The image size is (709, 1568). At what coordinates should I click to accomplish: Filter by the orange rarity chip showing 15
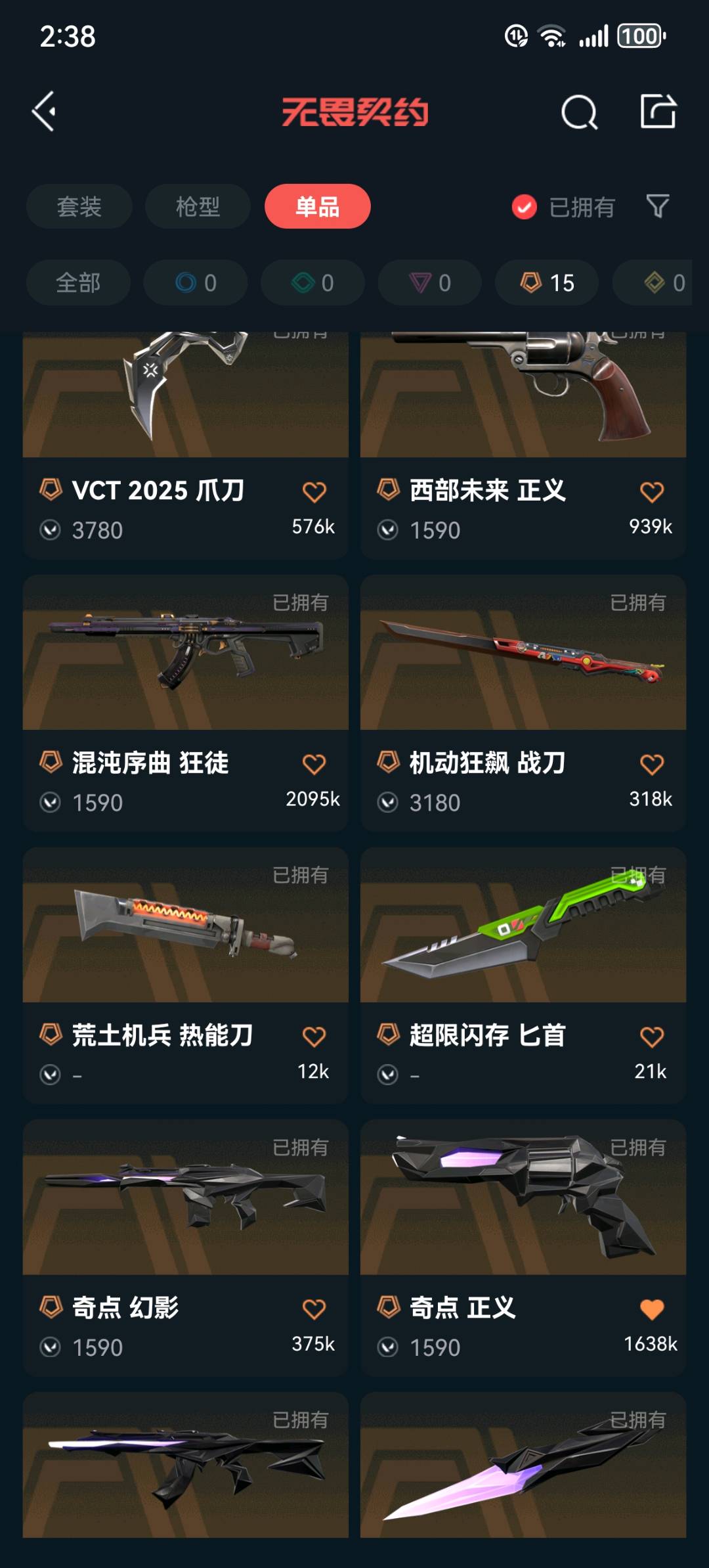pos(547,283)
